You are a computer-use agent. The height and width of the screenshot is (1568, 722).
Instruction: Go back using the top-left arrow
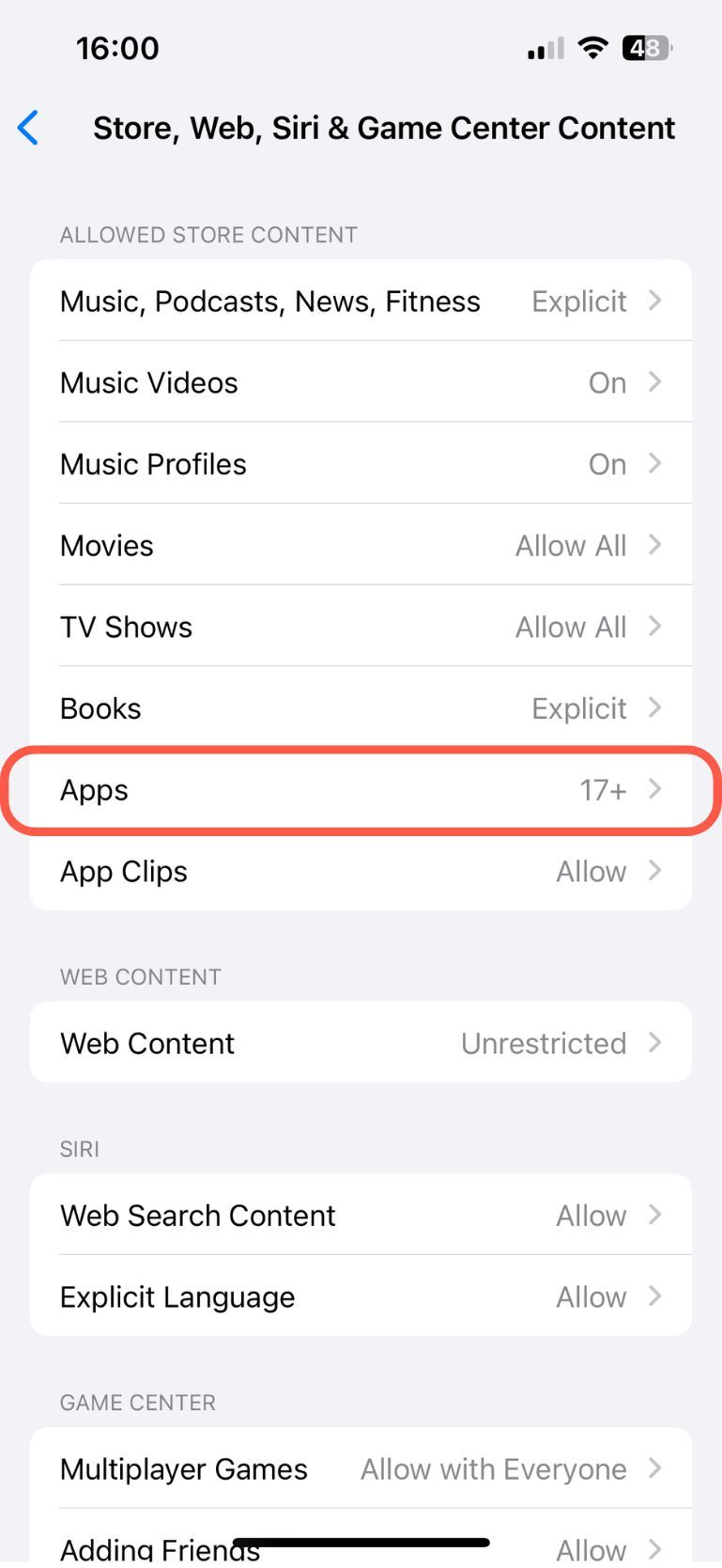click(x=29, y=128)
